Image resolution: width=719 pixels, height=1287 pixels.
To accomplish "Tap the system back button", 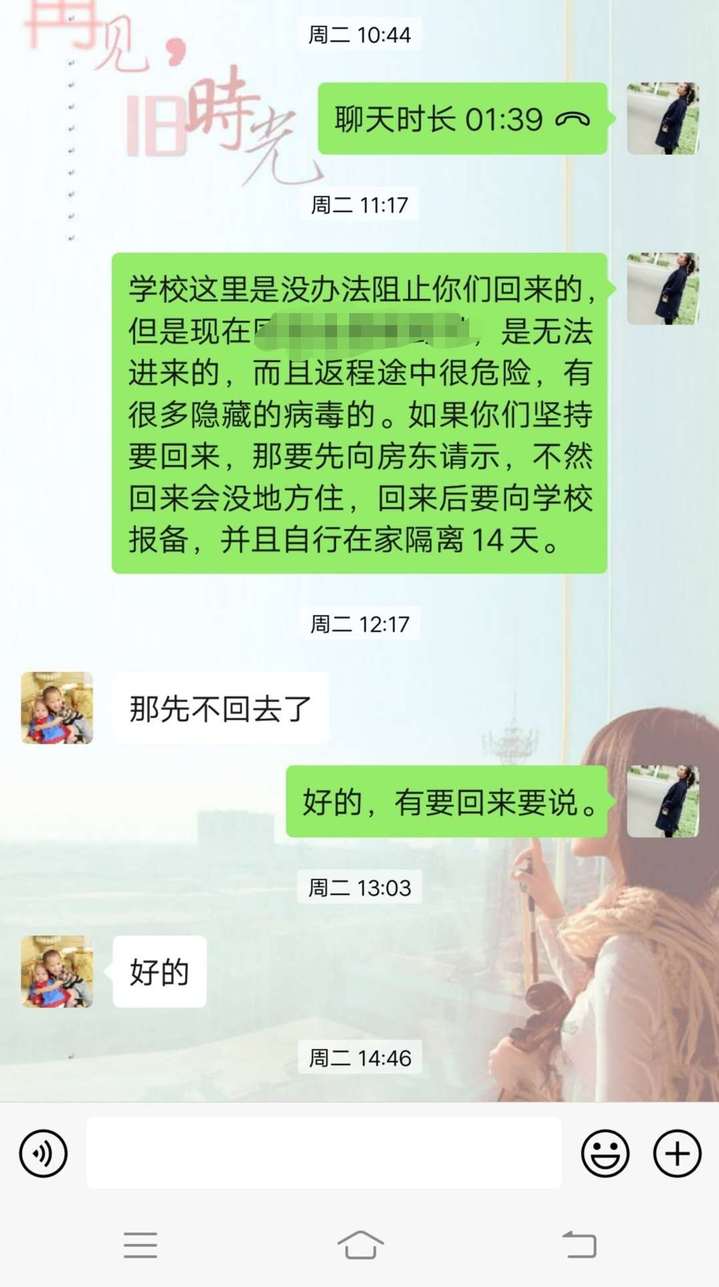I will pos(579,1244).
